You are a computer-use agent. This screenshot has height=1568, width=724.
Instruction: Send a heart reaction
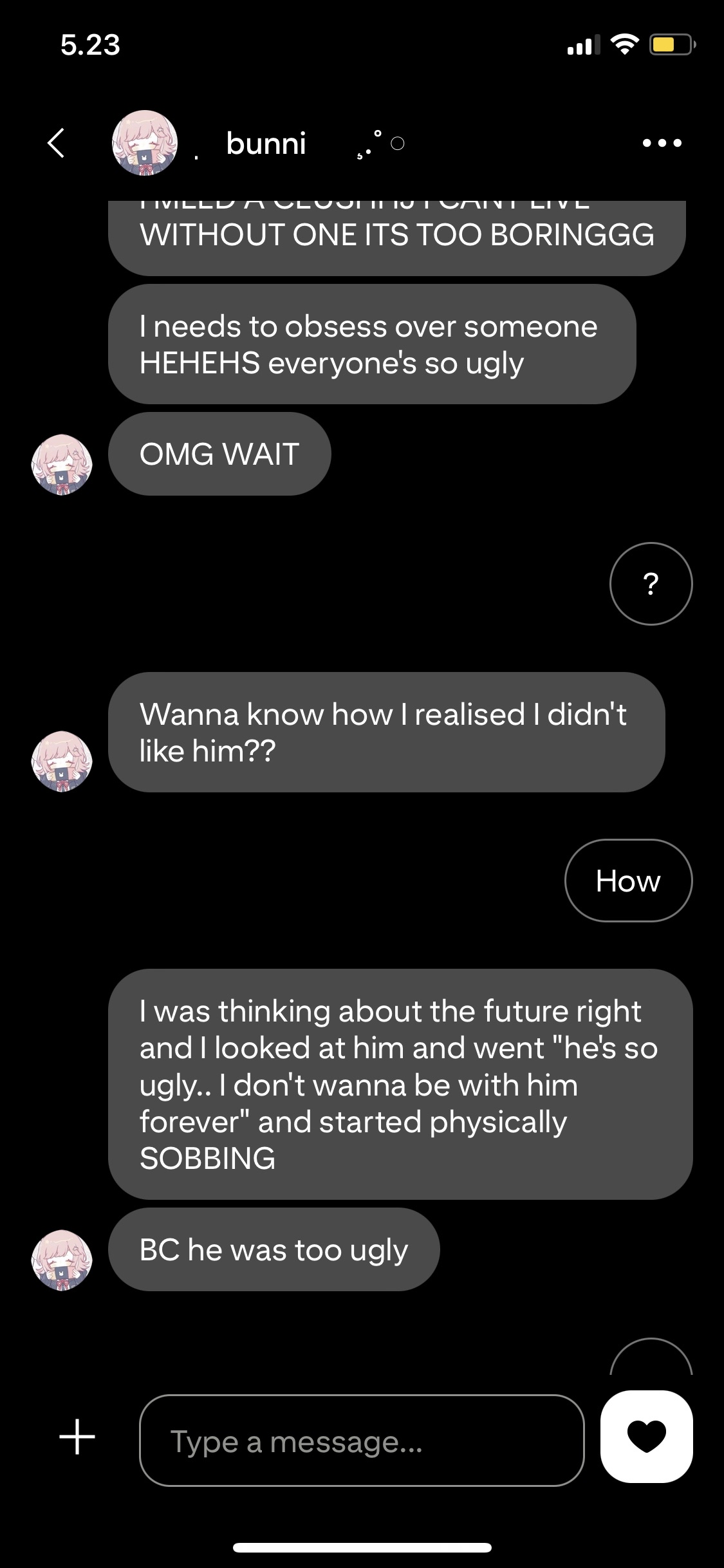[646, 1436]
